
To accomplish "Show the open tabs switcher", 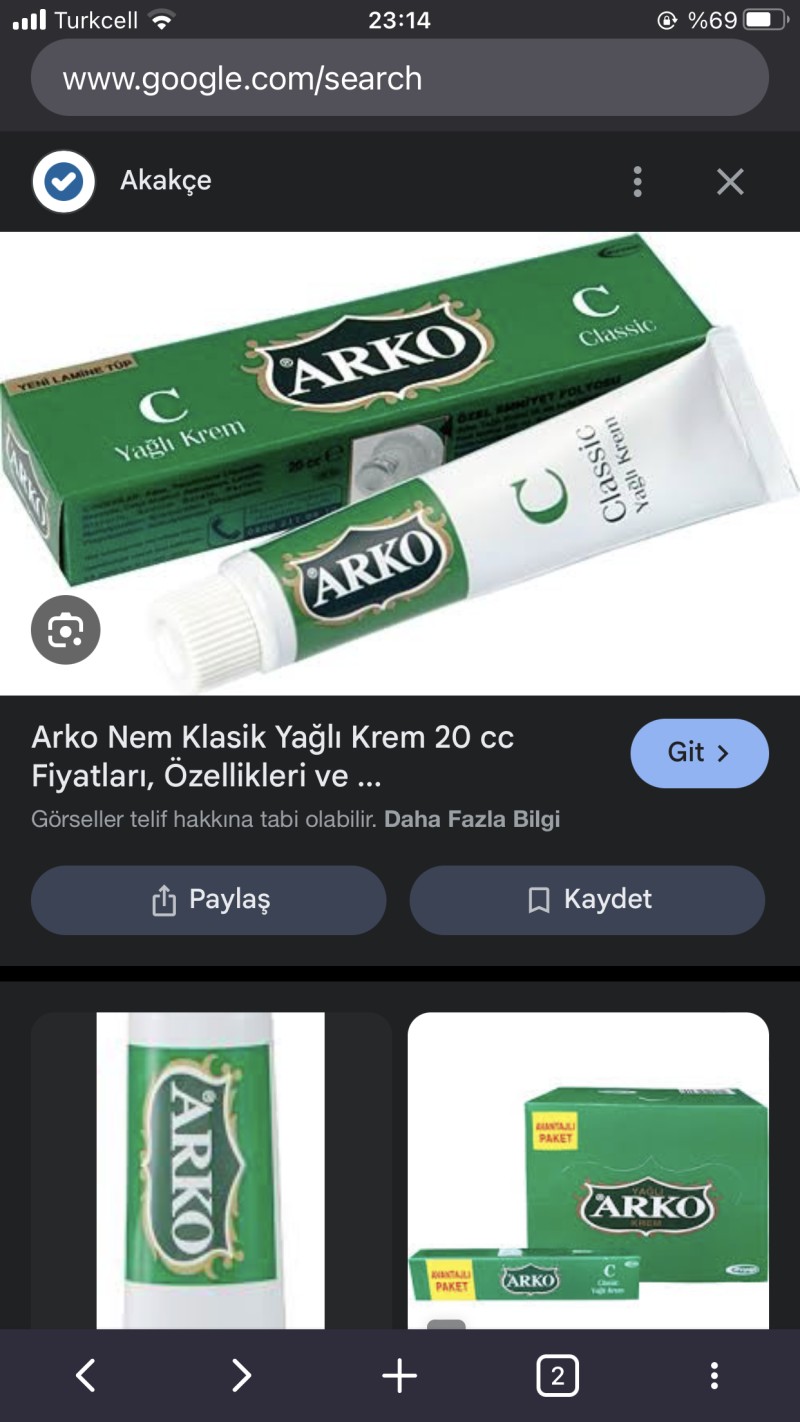I will pyautogui.click(x=557, y=1376).
